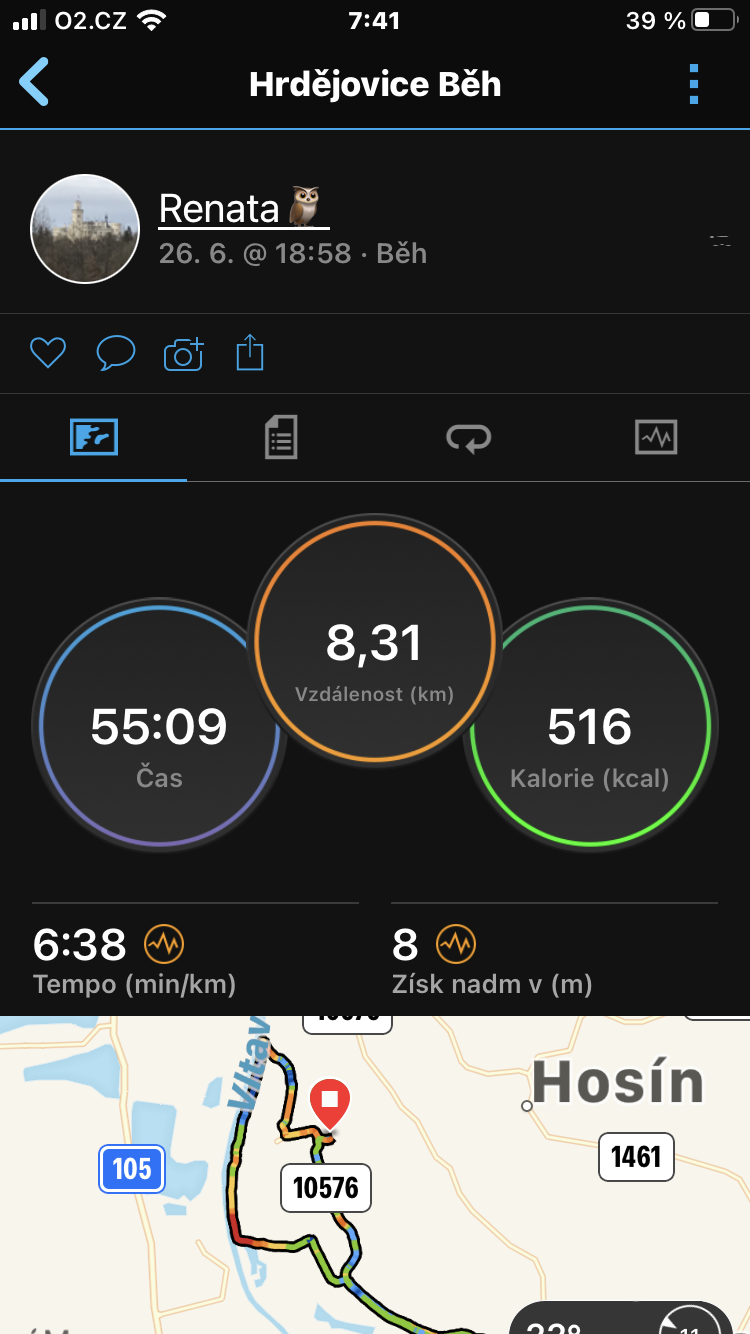Image resolution: width=750 pixels, height=1334 pixels.
Task: Switch to the charts tab
Action: [x=656, y=437]
